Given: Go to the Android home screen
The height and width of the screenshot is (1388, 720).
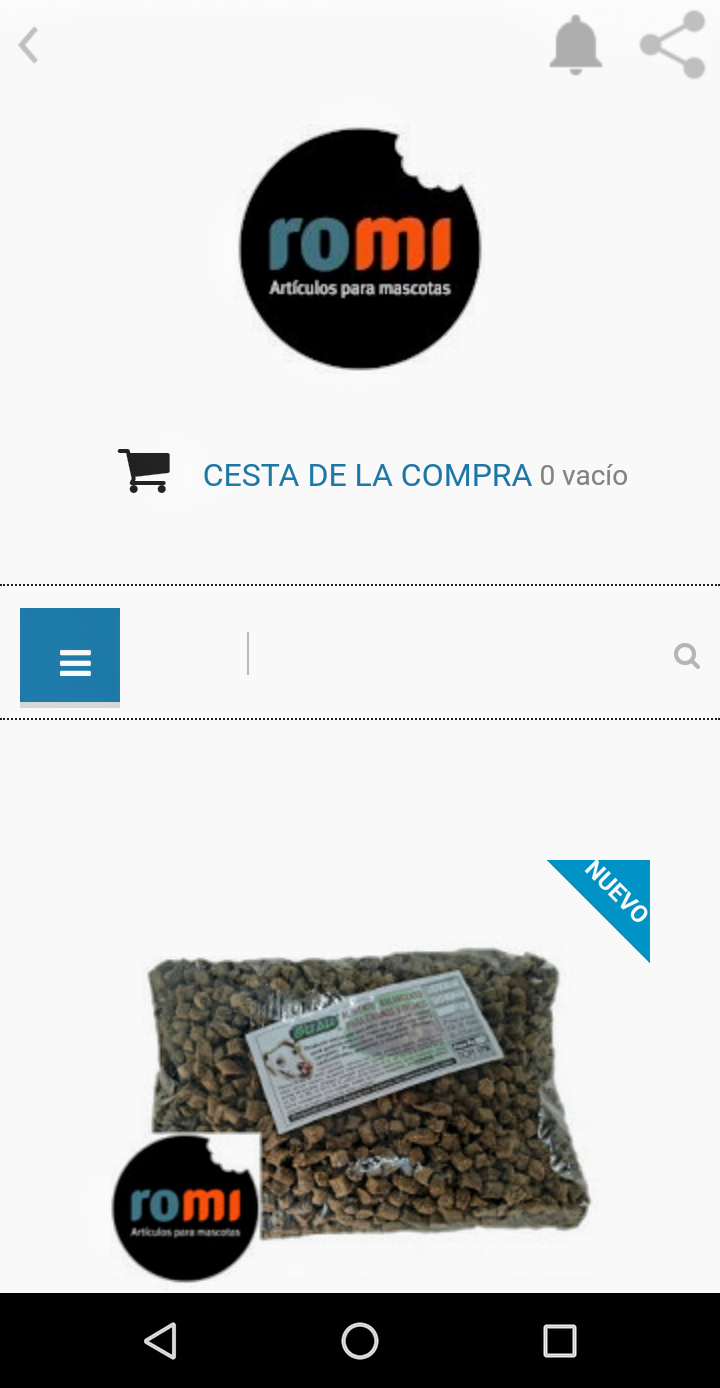Looking at the screenshot, I should (360, 1341).
